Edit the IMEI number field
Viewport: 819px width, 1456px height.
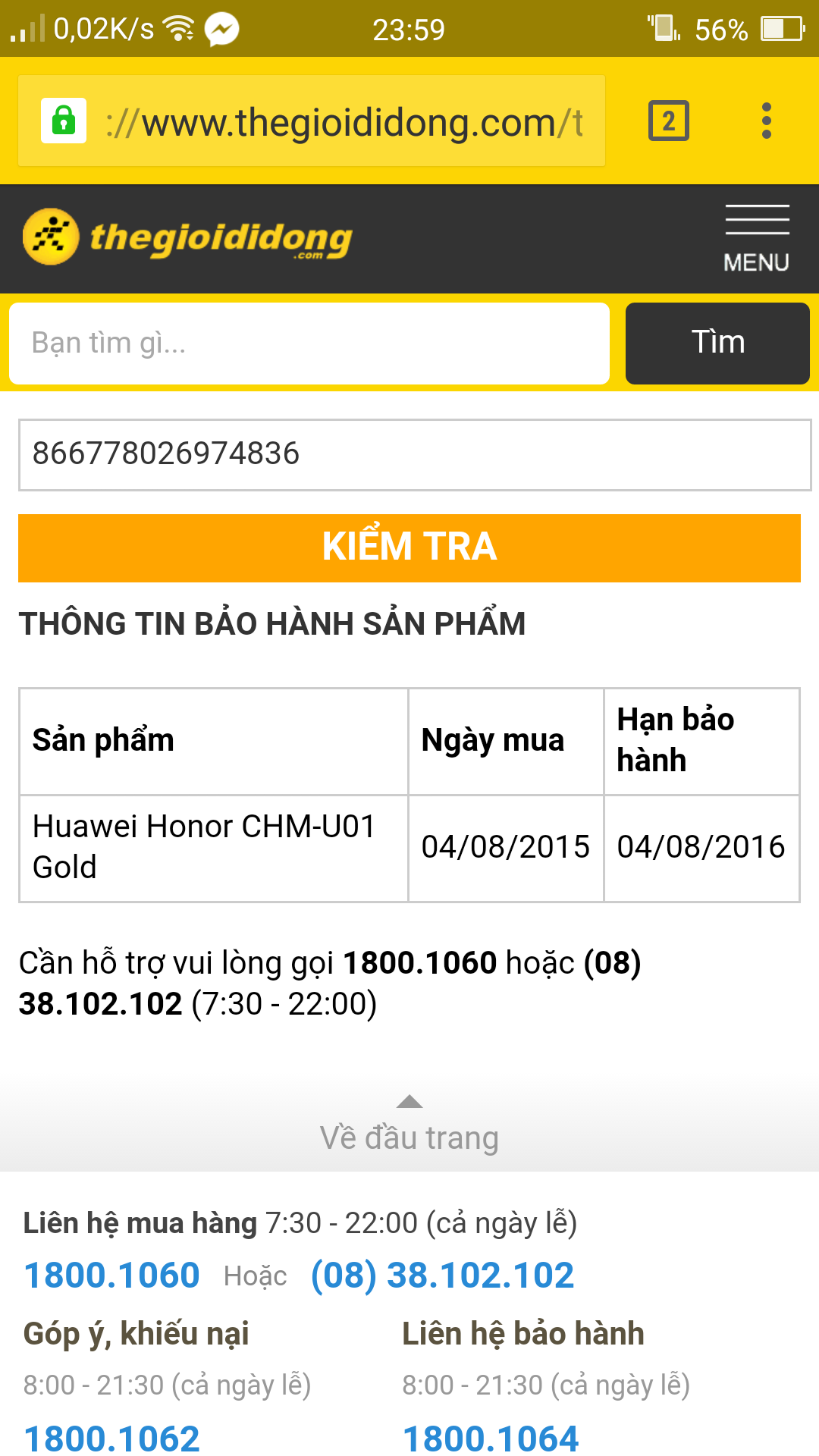pyautogui.click(x=414, y=454)
